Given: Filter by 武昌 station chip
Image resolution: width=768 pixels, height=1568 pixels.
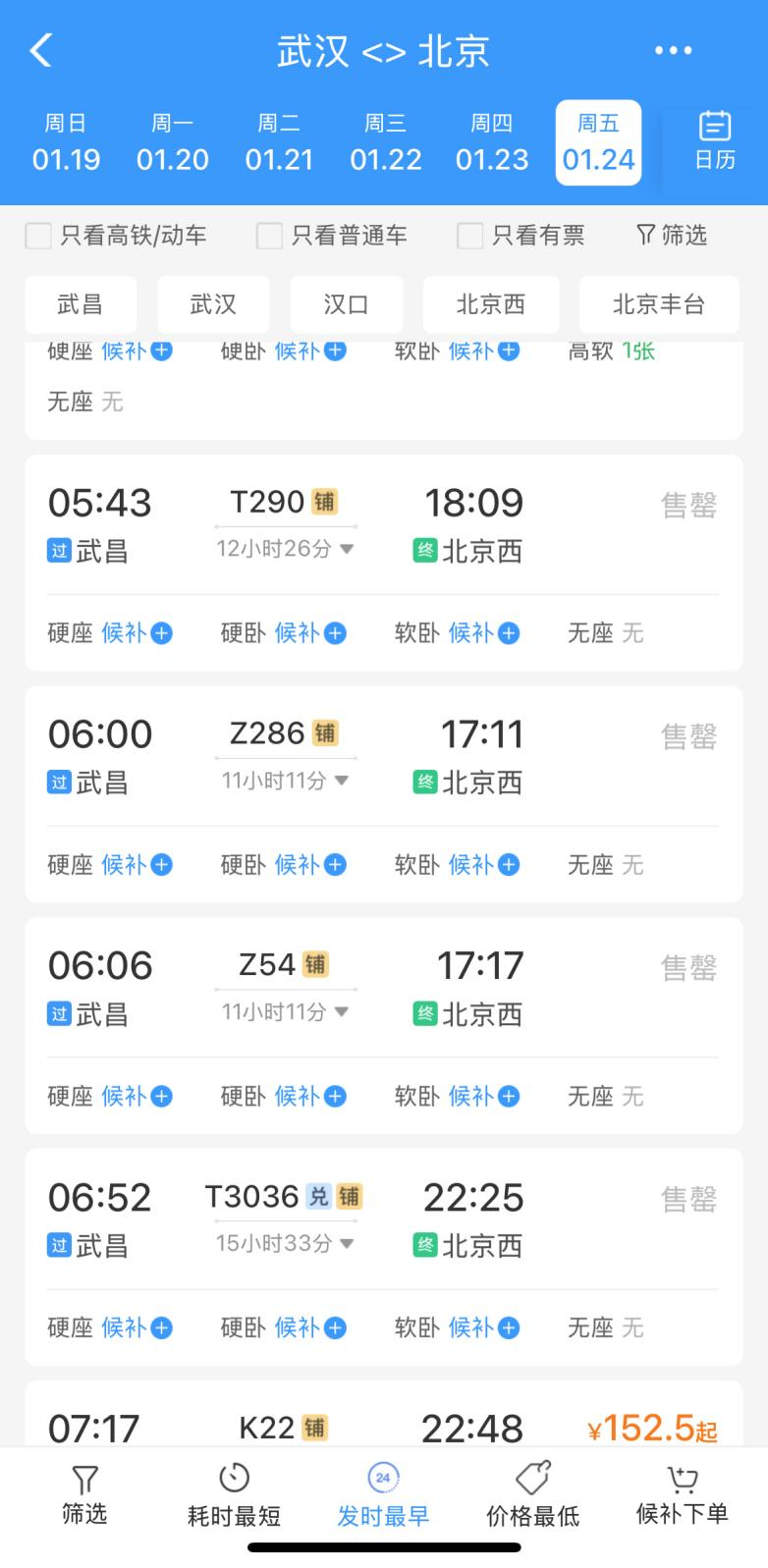Looking at the screenshot, I should [81, 304].
